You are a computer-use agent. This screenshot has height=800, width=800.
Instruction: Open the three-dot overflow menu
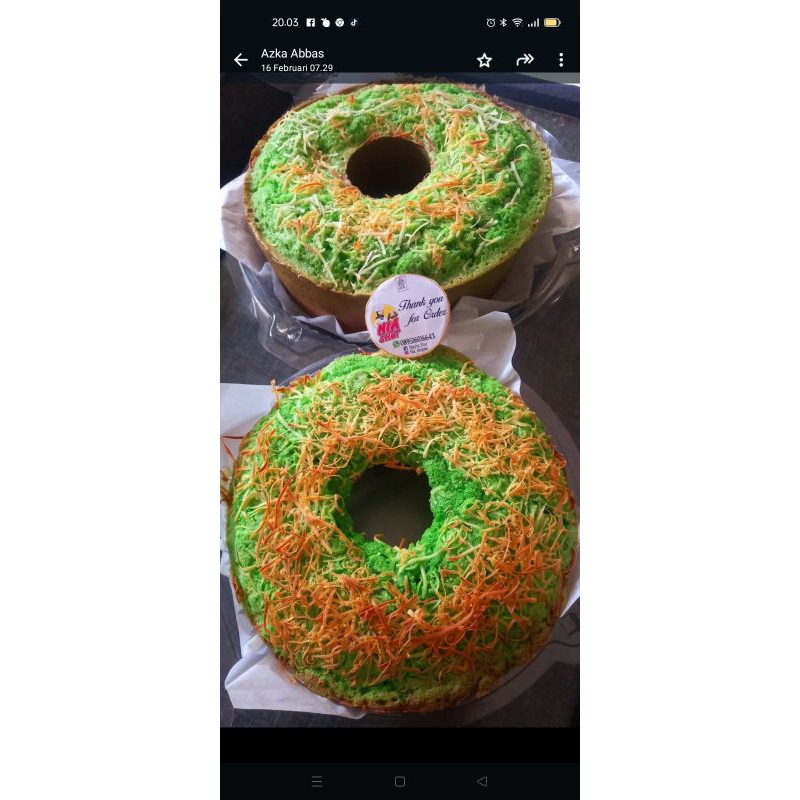point(561,60)
